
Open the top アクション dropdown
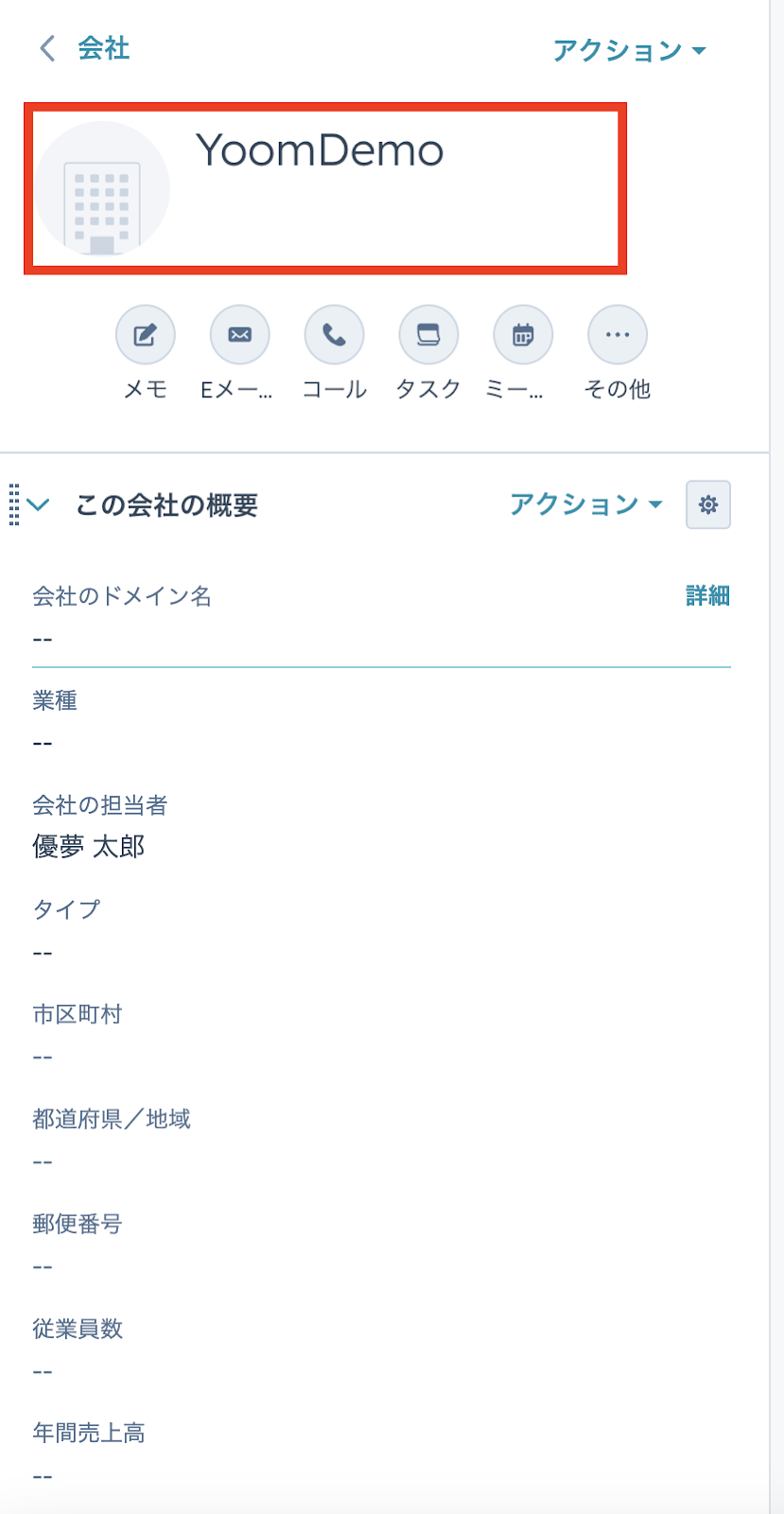coord(629,50)
